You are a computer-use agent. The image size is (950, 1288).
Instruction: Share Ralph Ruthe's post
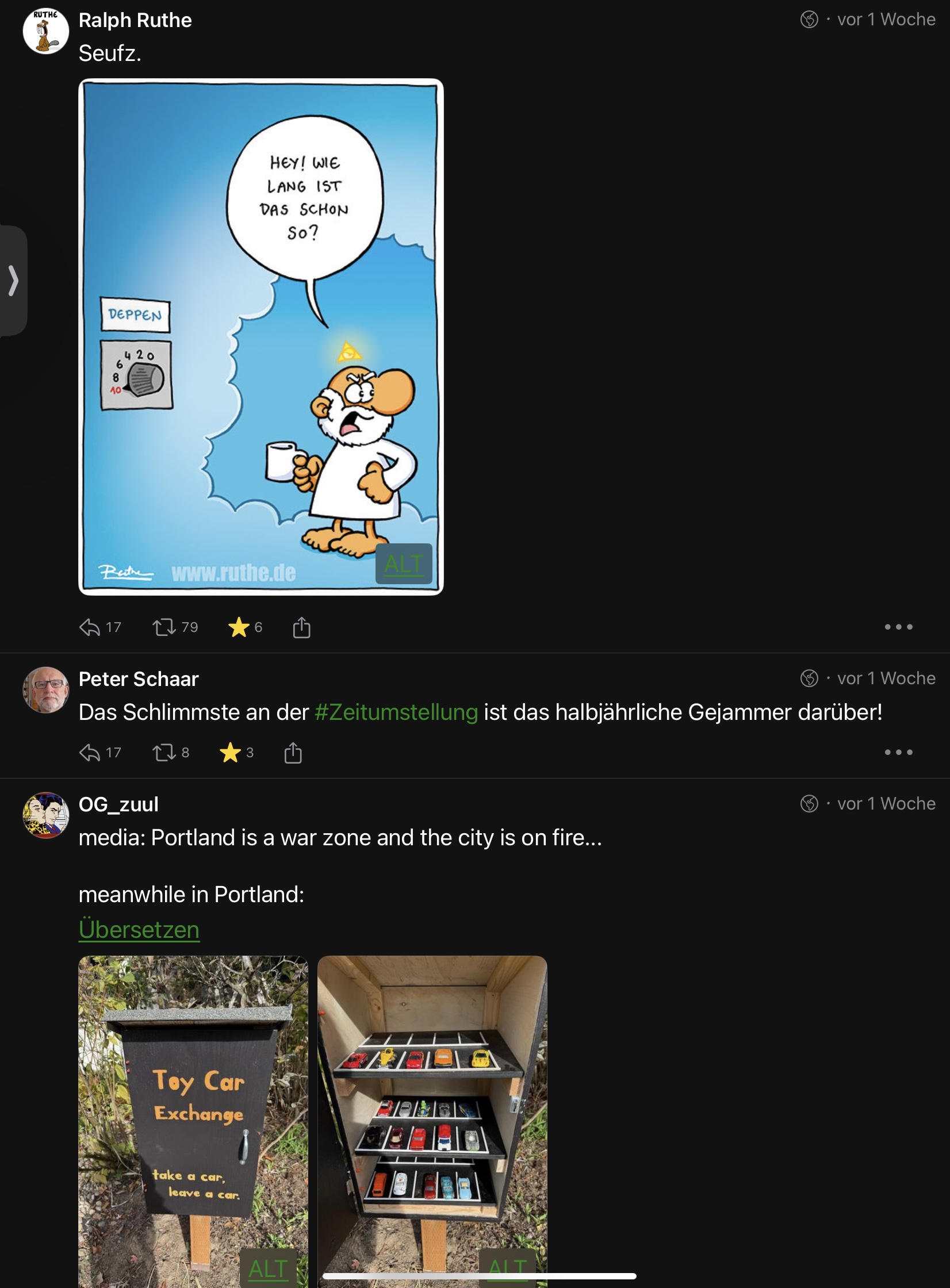click(301, 627)
